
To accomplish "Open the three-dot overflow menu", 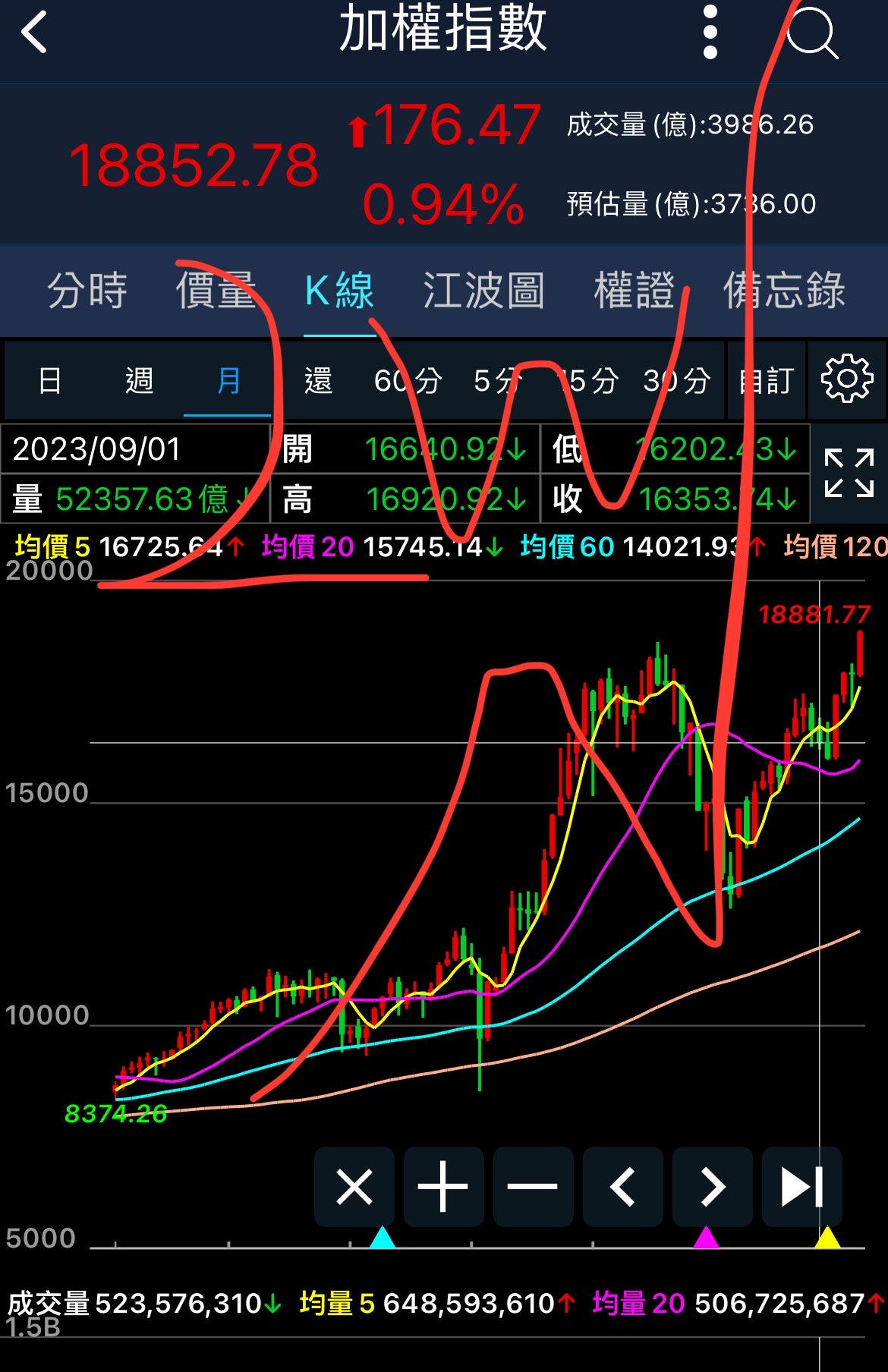I will (x=710, y=33).
